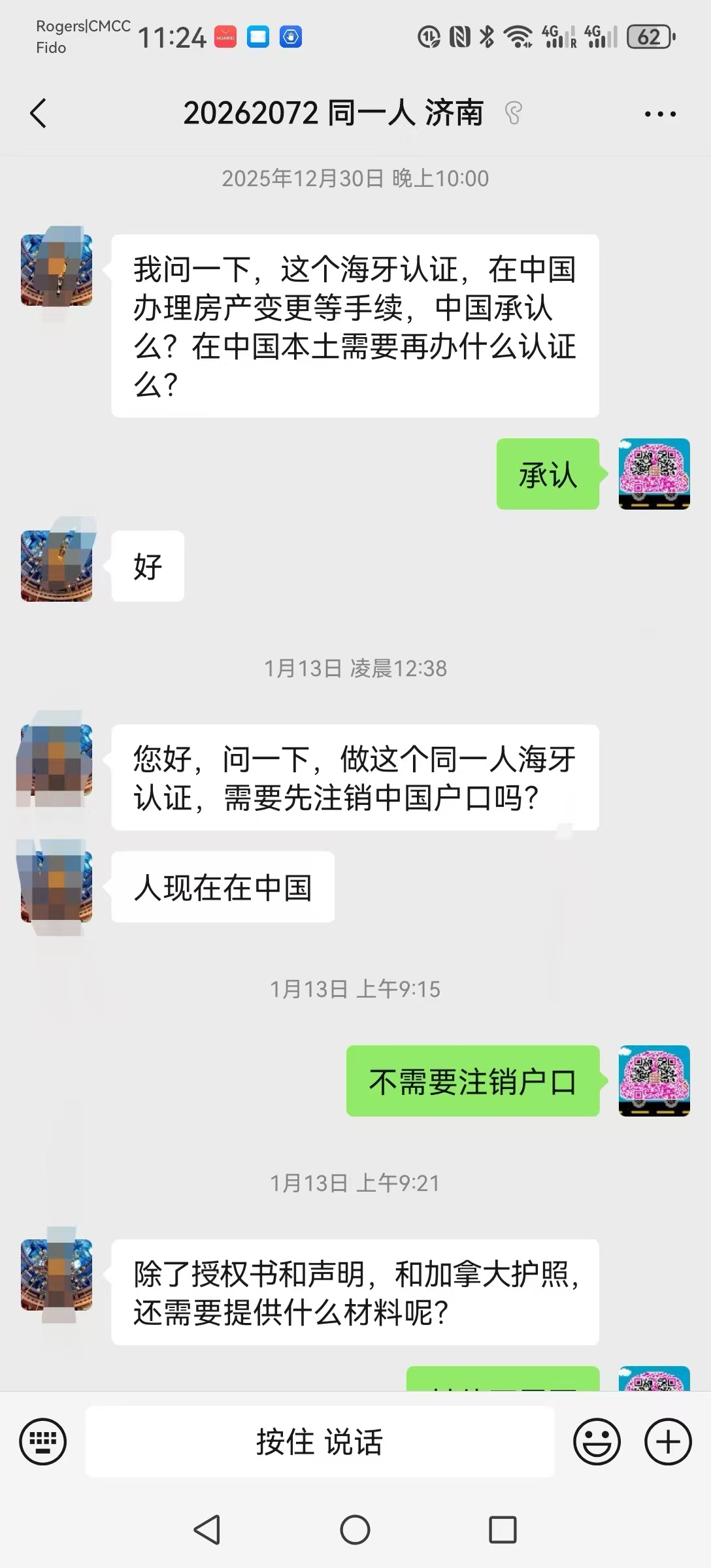Viewport: 711px width, 1568px height.
Task: Open contact avatar beside the 海牙认证 question
Action: coord(57,270)
